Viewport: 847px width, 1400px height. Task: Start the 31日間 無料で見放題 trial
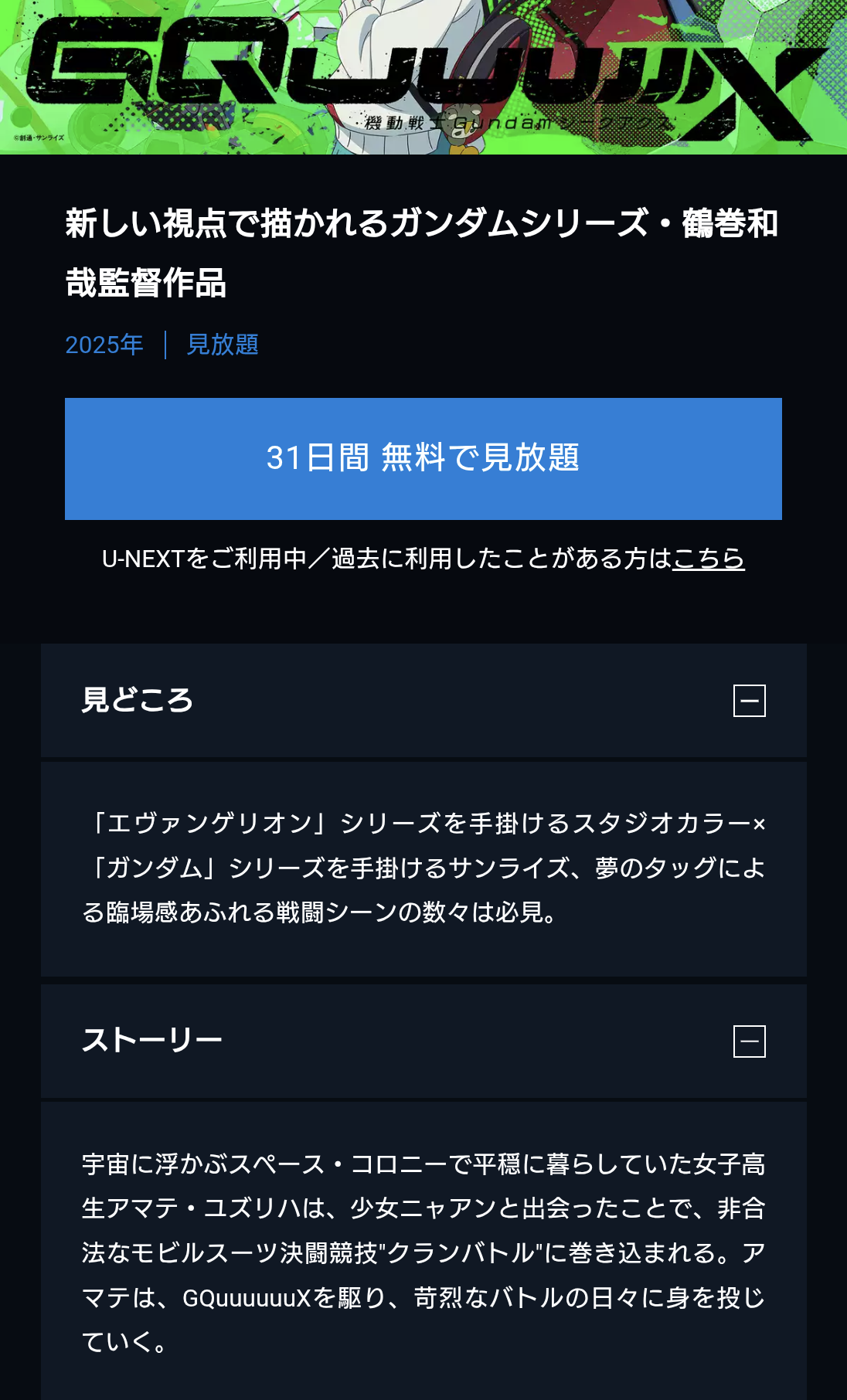click(423, 458)
